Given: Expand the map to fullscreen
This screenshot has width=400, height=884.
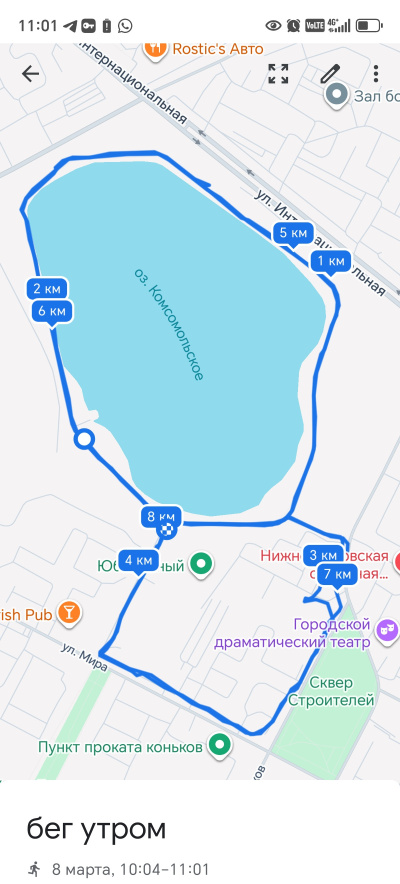Looking at the screenshot, I should [x=278, y=74].
